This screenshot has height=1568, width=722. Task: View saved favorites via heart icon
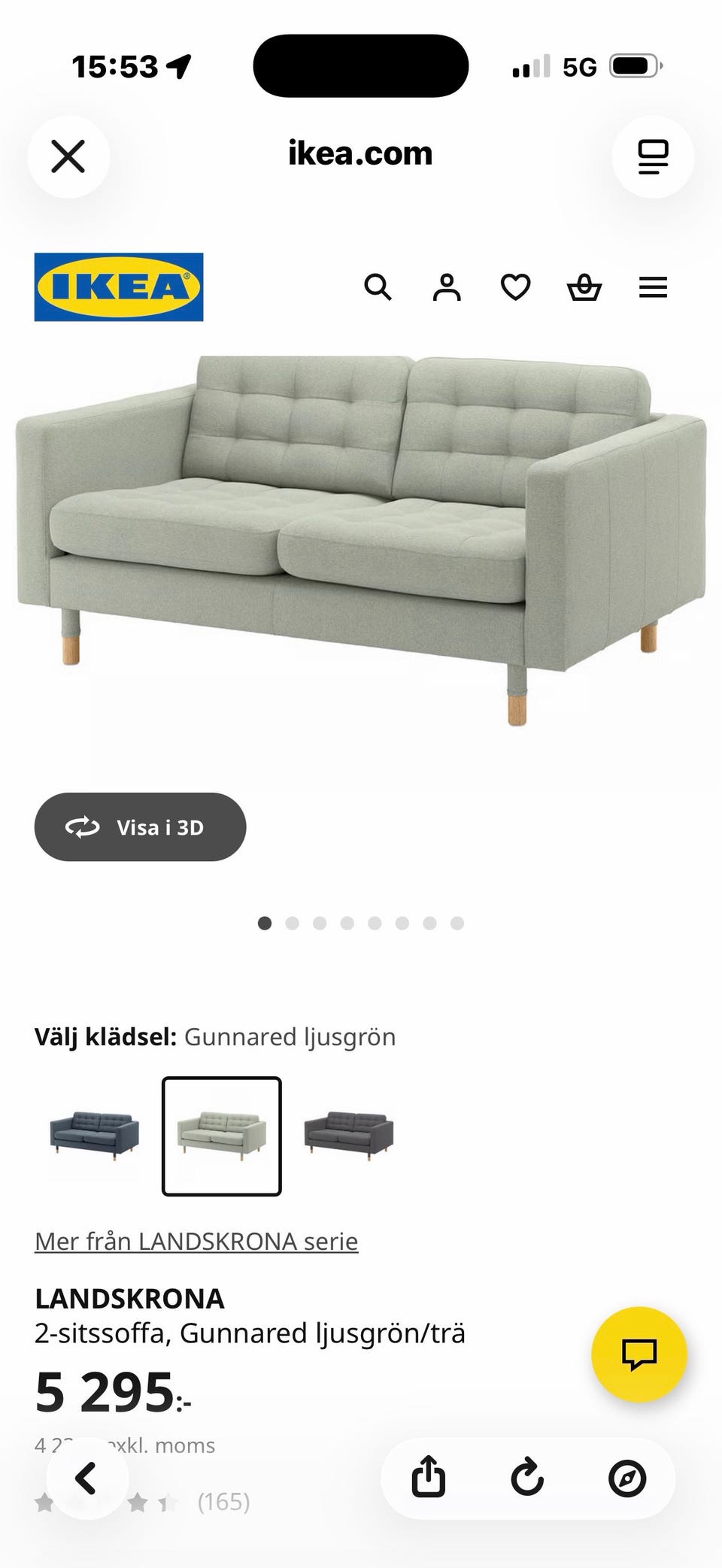coord(515,287)
